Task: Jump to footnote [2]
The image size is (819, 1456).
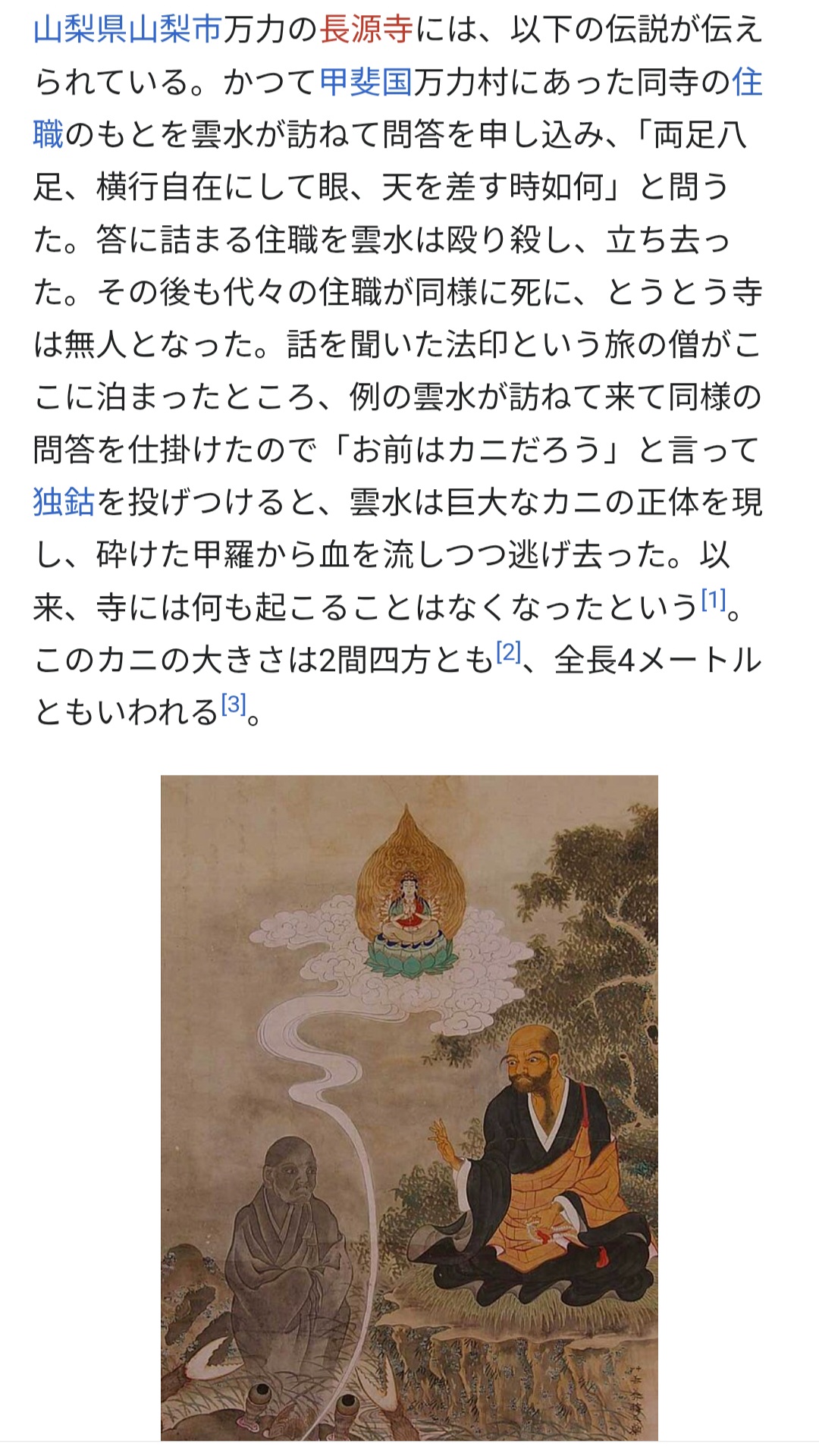Action: 508,651
